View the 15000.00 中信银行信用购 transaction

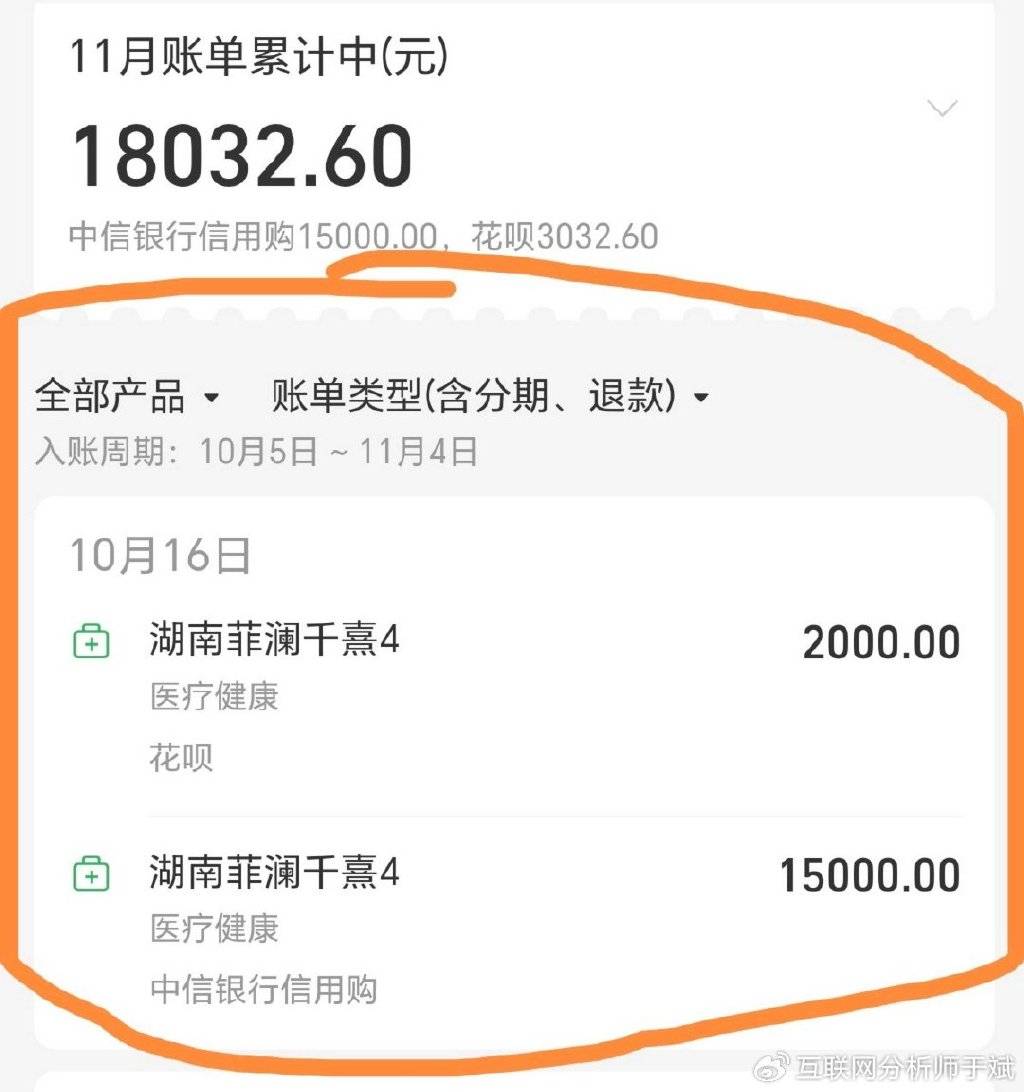click(515, 928)
